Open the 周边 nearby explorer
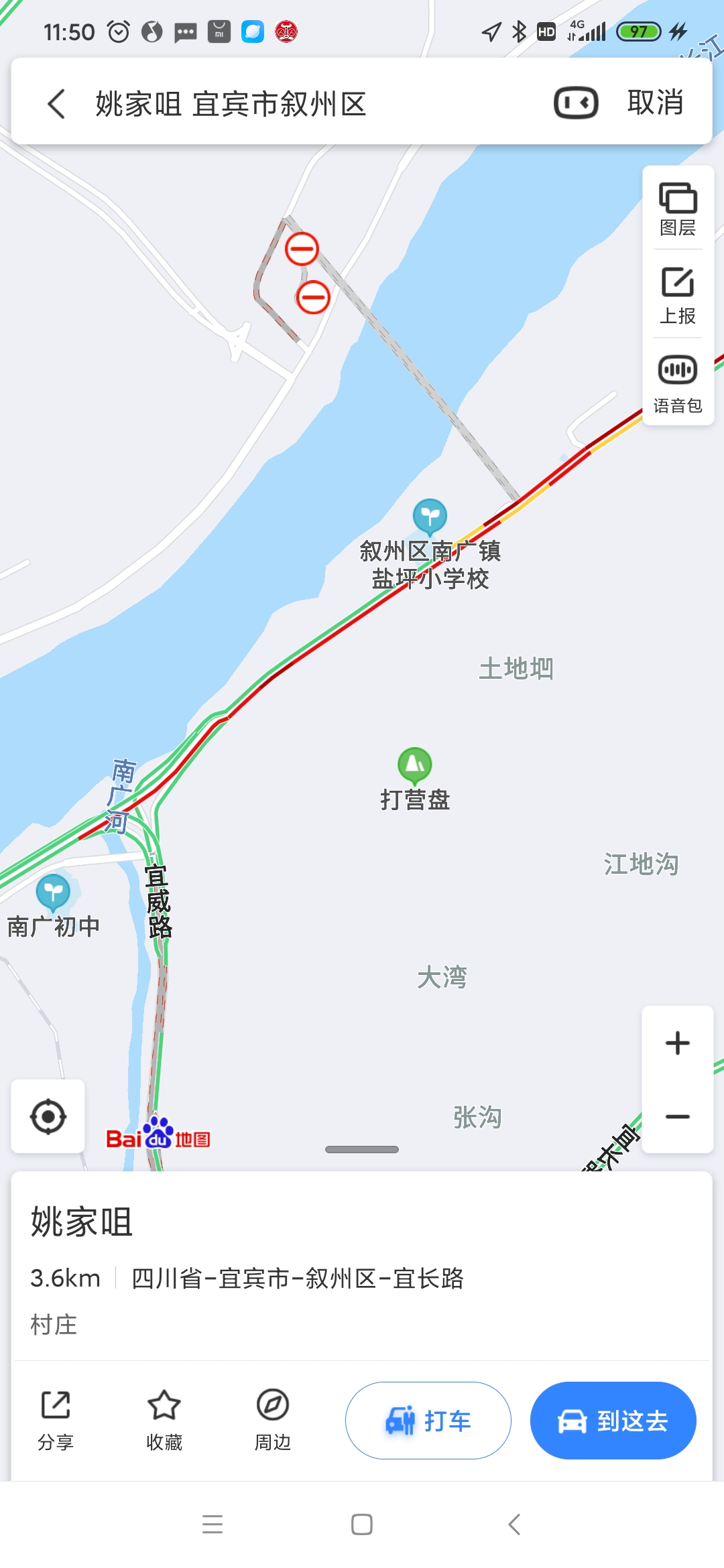This screenshot has width=724, height=1568. pos(271,1406)
